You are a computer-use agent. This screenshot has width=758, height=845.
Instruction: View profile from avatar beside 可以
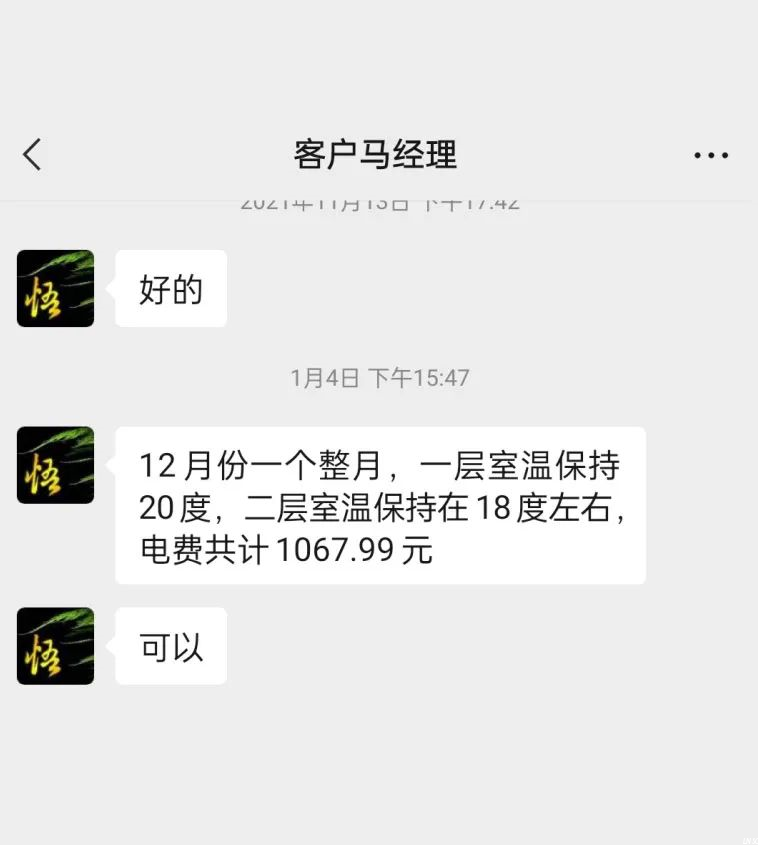[x=56, y=646]
